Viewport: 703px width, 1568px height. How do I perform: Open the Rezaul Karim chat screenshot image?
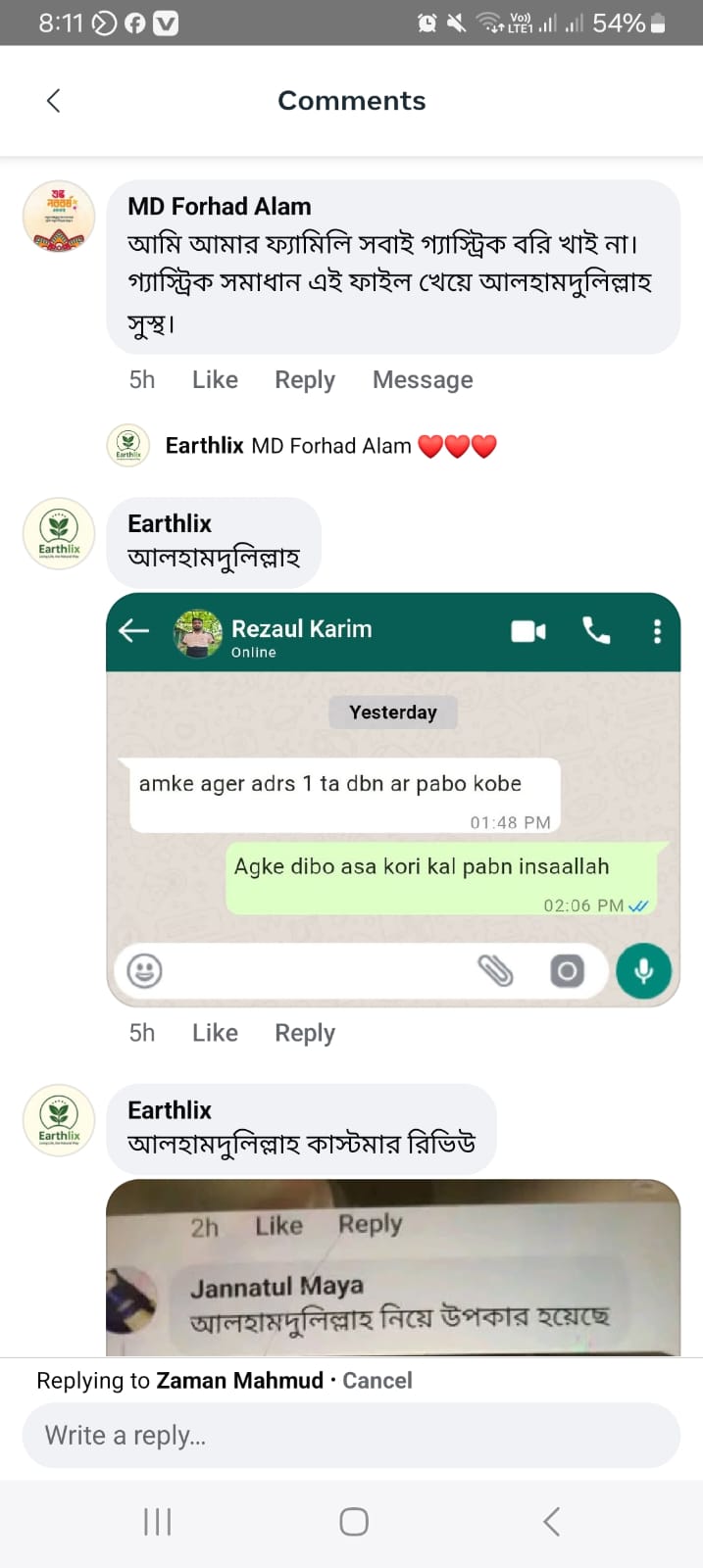[392, 799]
